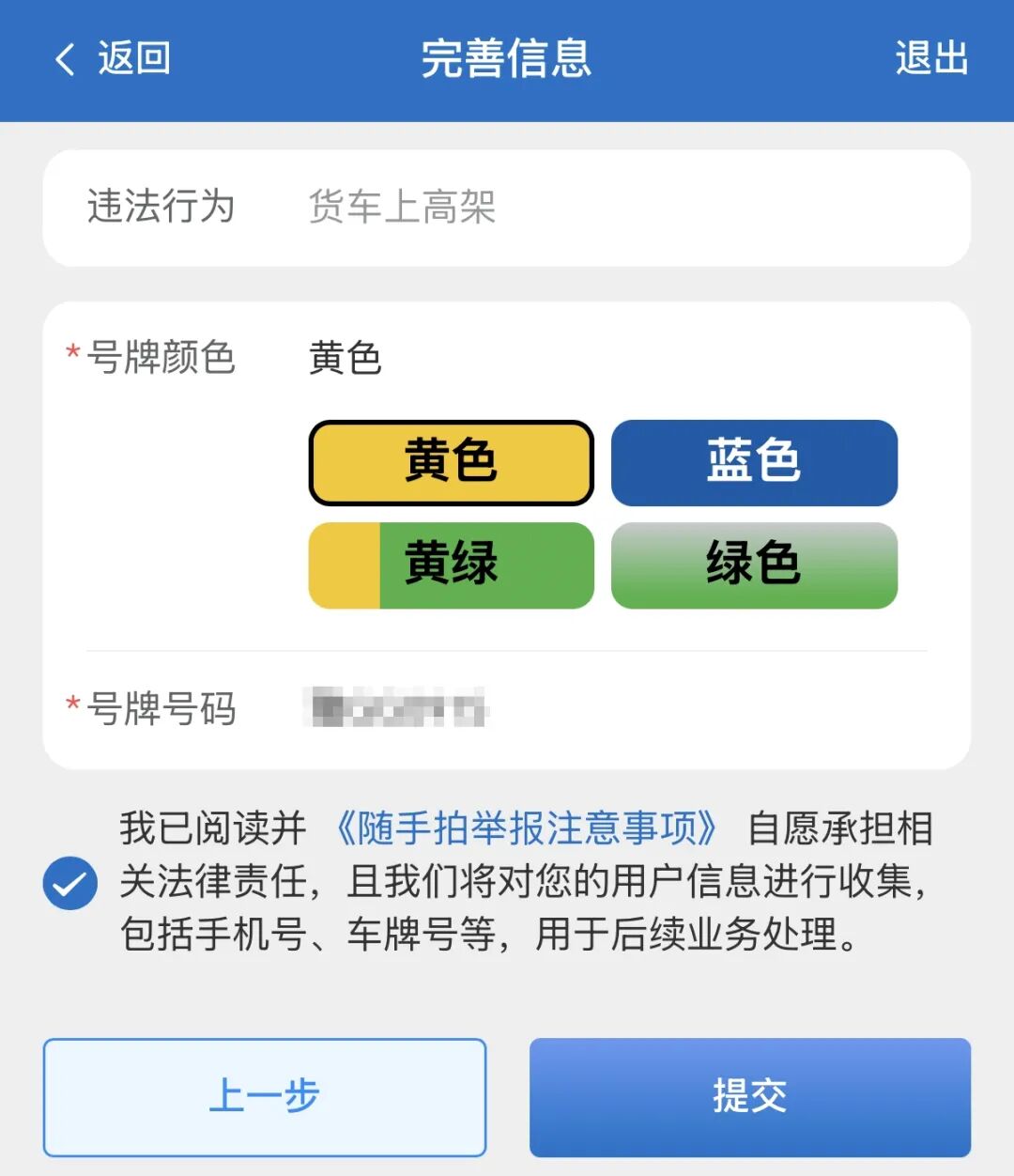Tap the back chevron icon
The width and height of the screenshot is (1014, 1176).
(63, 59)
